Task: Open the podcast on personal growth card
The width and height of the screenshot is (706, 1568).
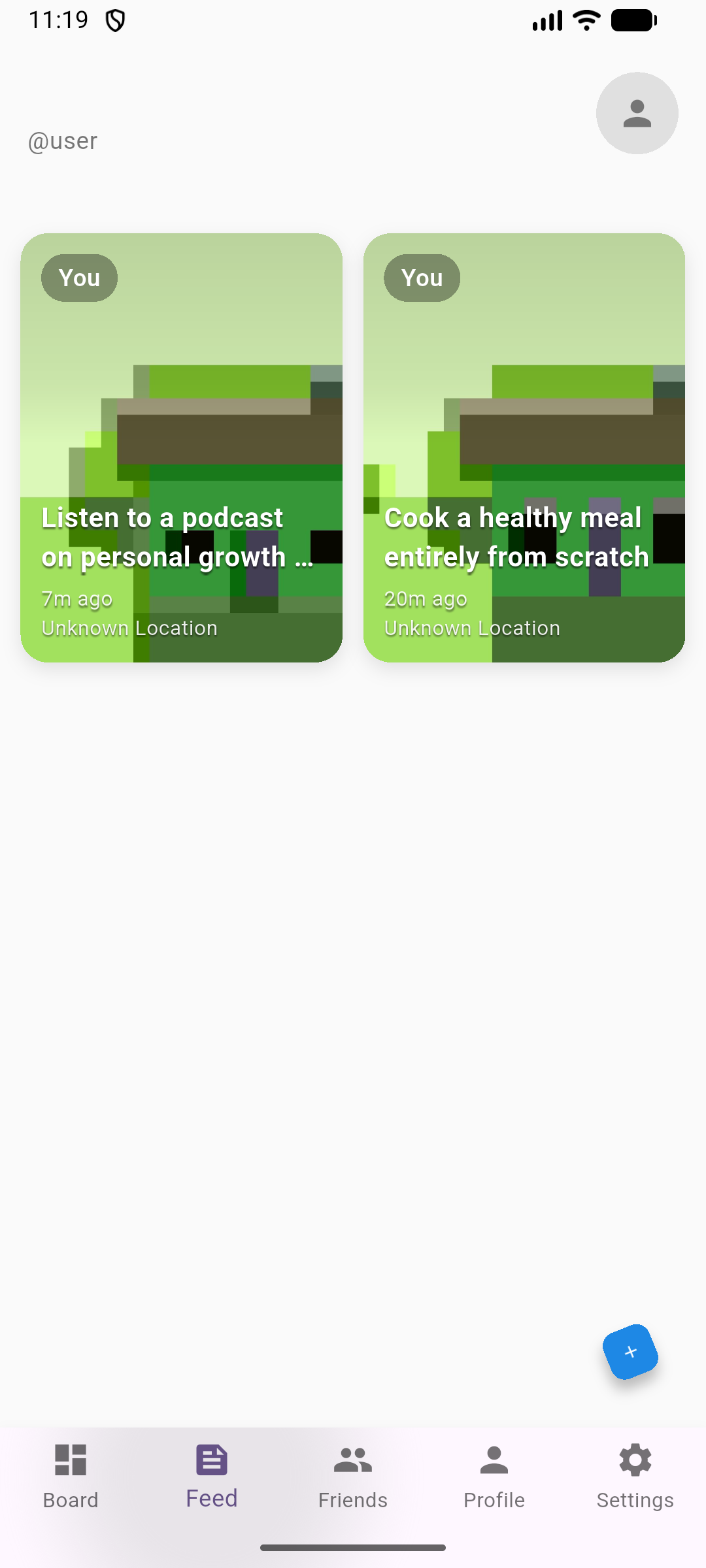Action: [181, 448]
